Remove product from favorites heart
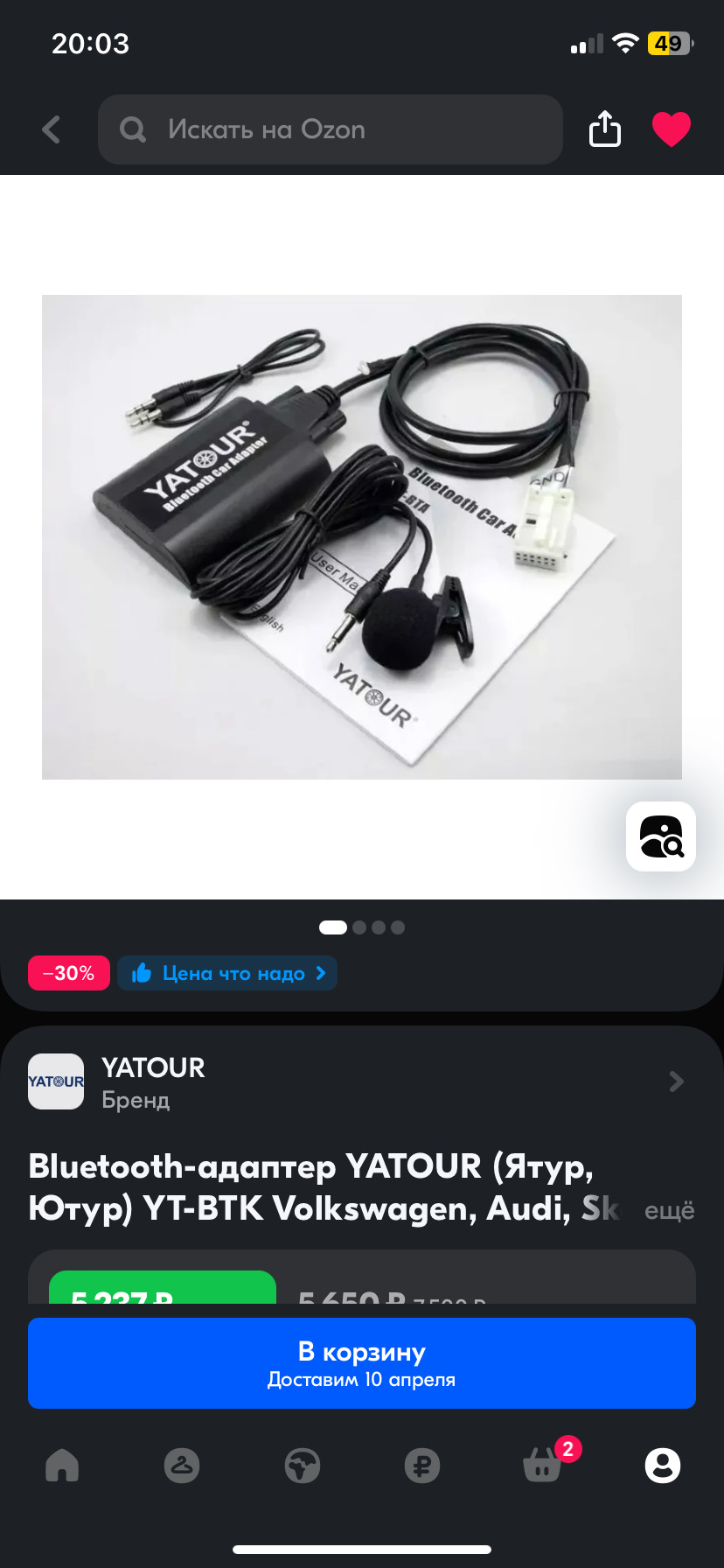The width and height of the screenshot is (724, 1568). [671, 129]
